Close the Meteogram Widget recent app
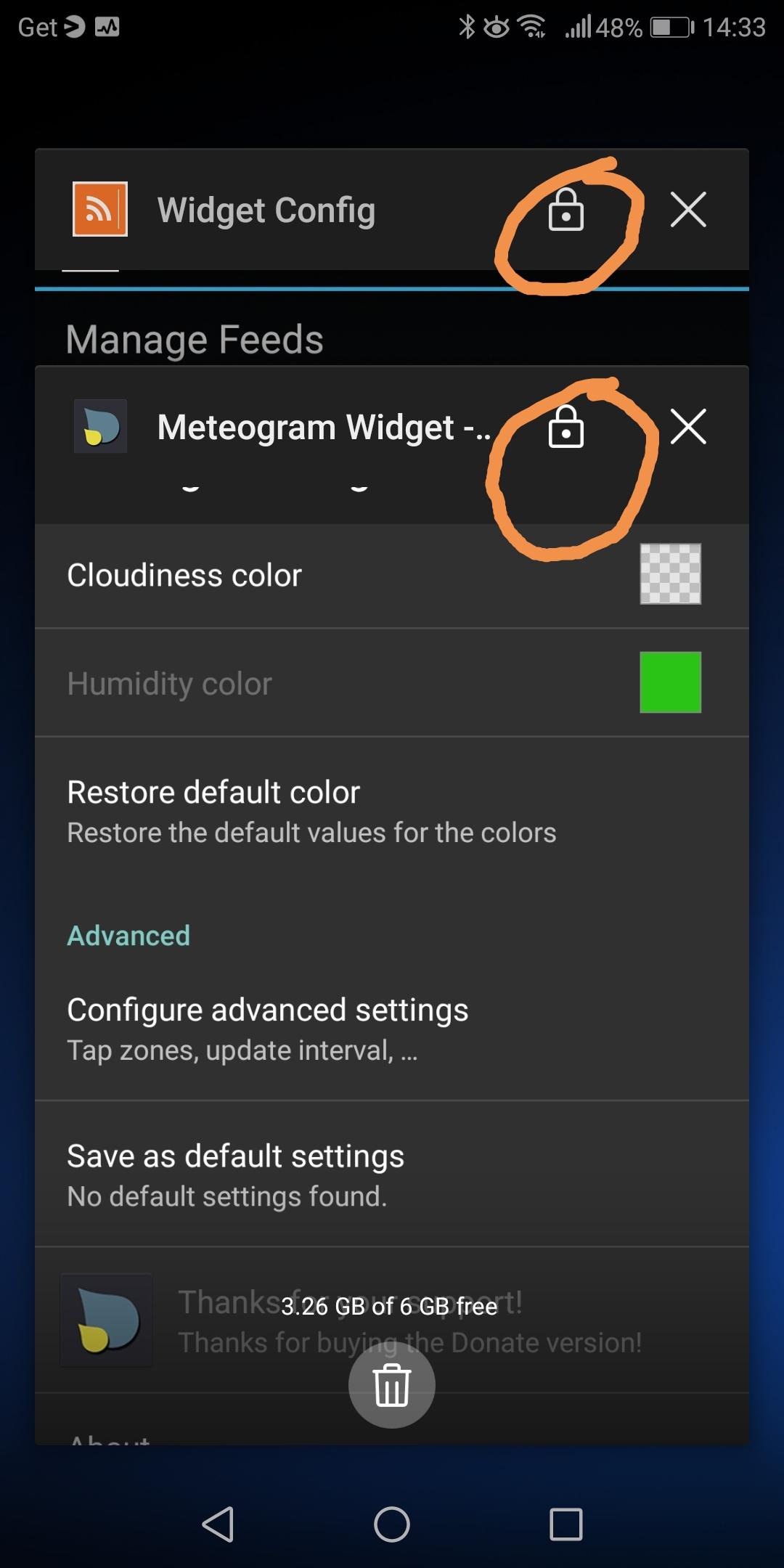The height and width of the screenshot is (1568, 784). click(688, 426)
